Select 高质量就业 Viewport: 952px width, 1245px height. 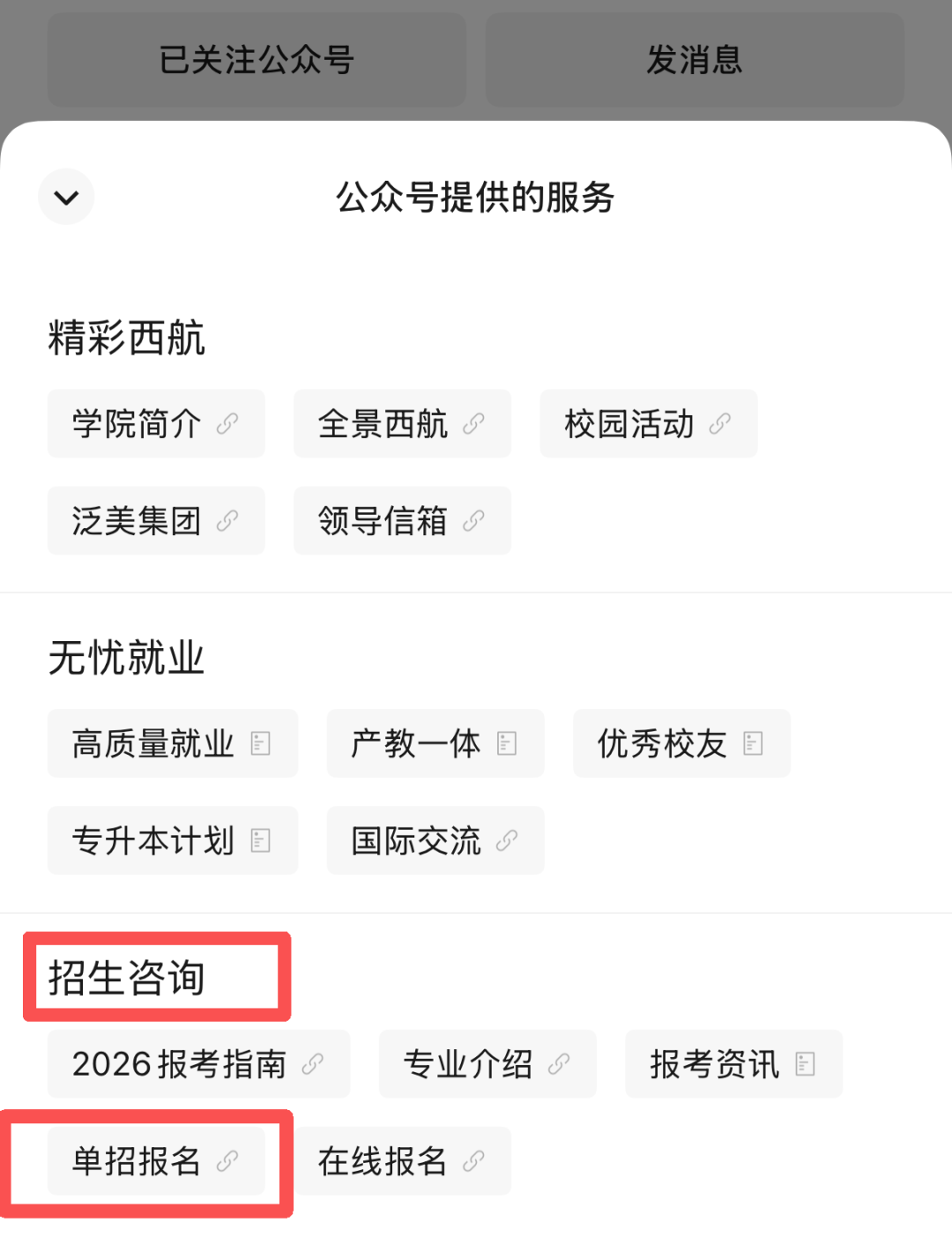[x=172, y=743]
